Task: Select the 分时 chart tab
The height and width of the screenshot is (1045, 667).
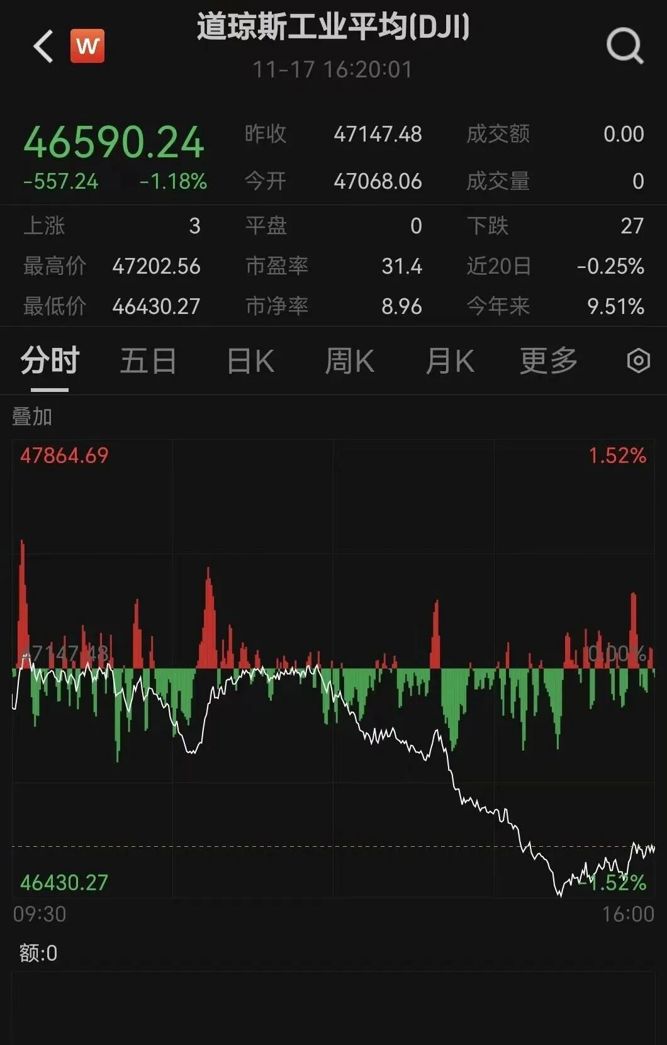Action: click(49, 361)
